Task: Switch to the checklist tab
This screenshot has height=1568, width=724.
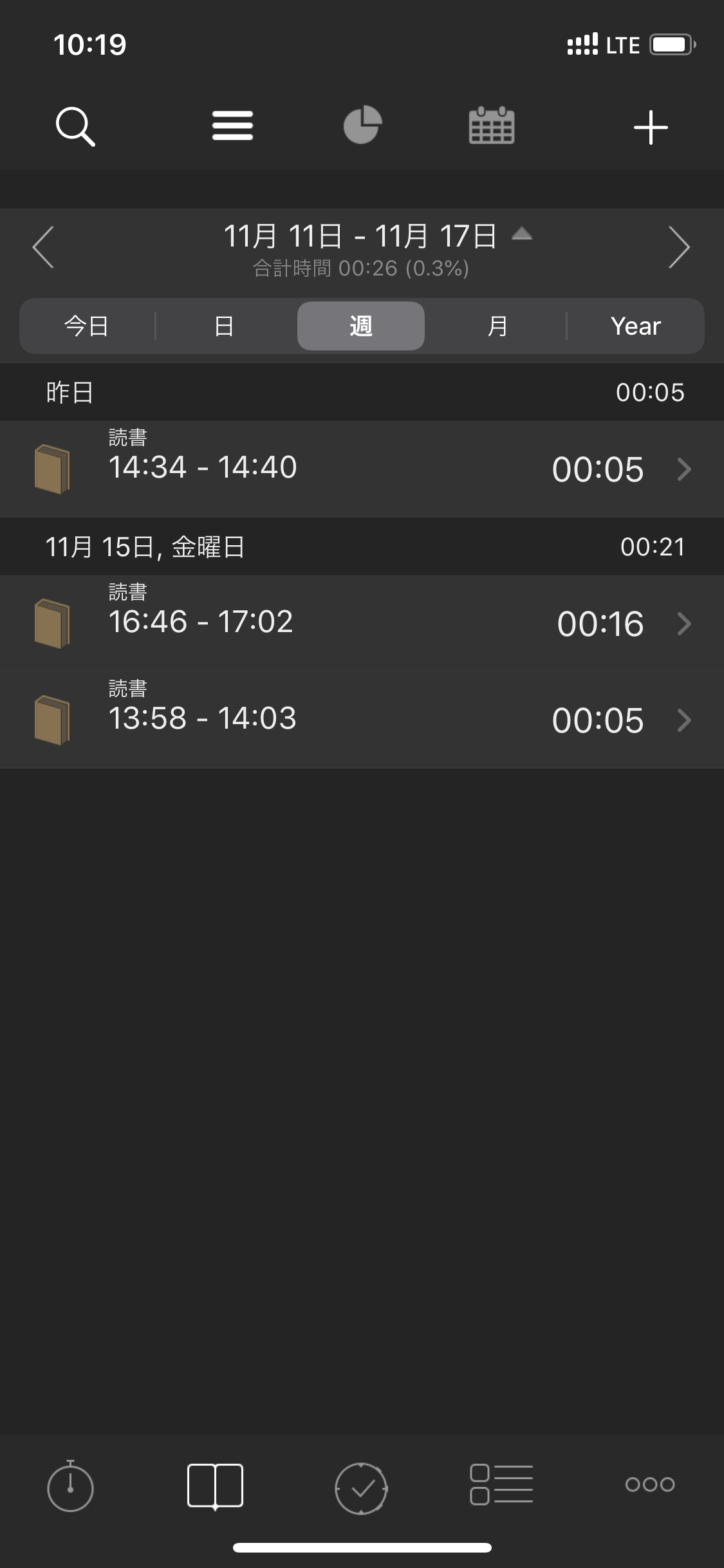Action: 501,1484
